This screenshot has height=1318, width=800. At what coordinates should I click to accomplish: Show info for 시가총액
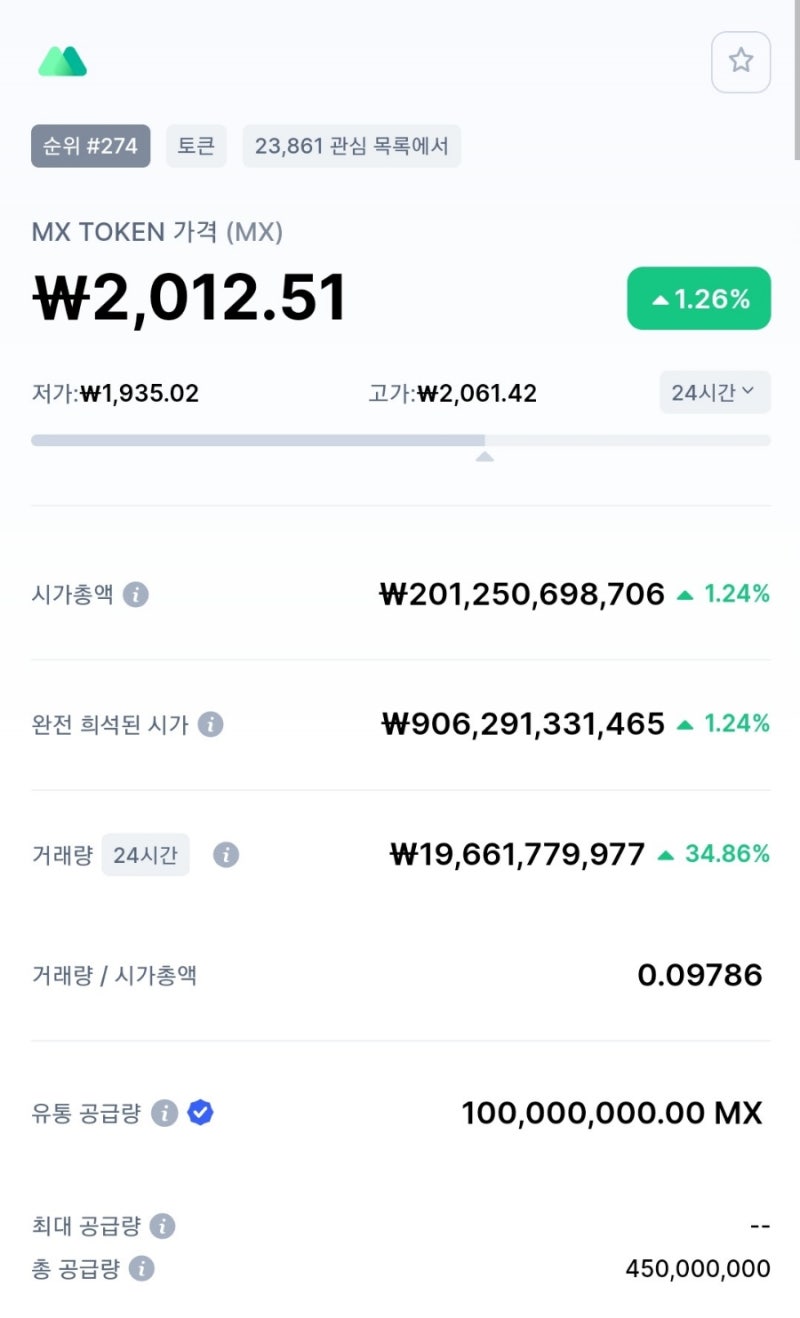[136, 595]
